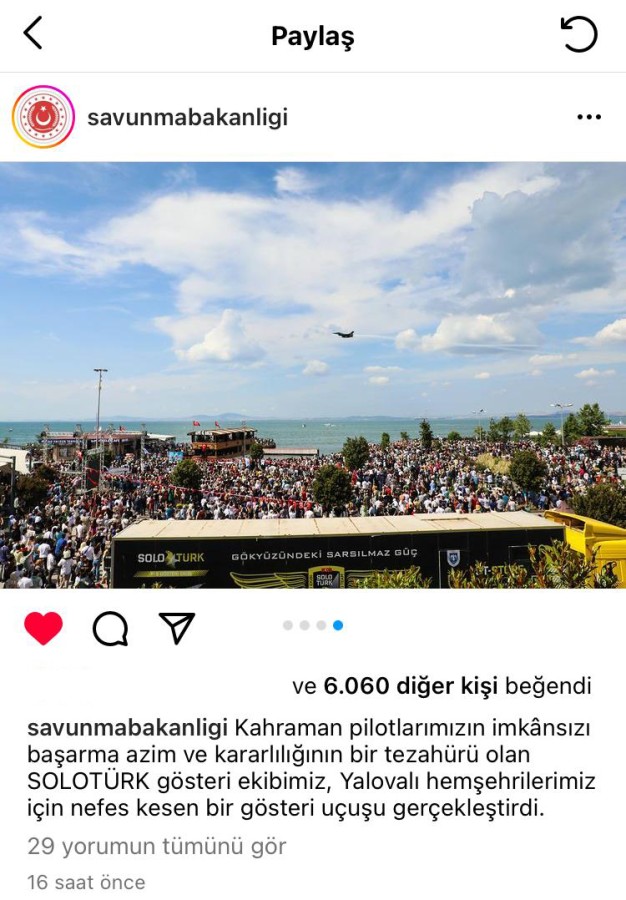Screen dimensions: 626x900
Task: Unlike the post with the red heart
Action: 43,628
